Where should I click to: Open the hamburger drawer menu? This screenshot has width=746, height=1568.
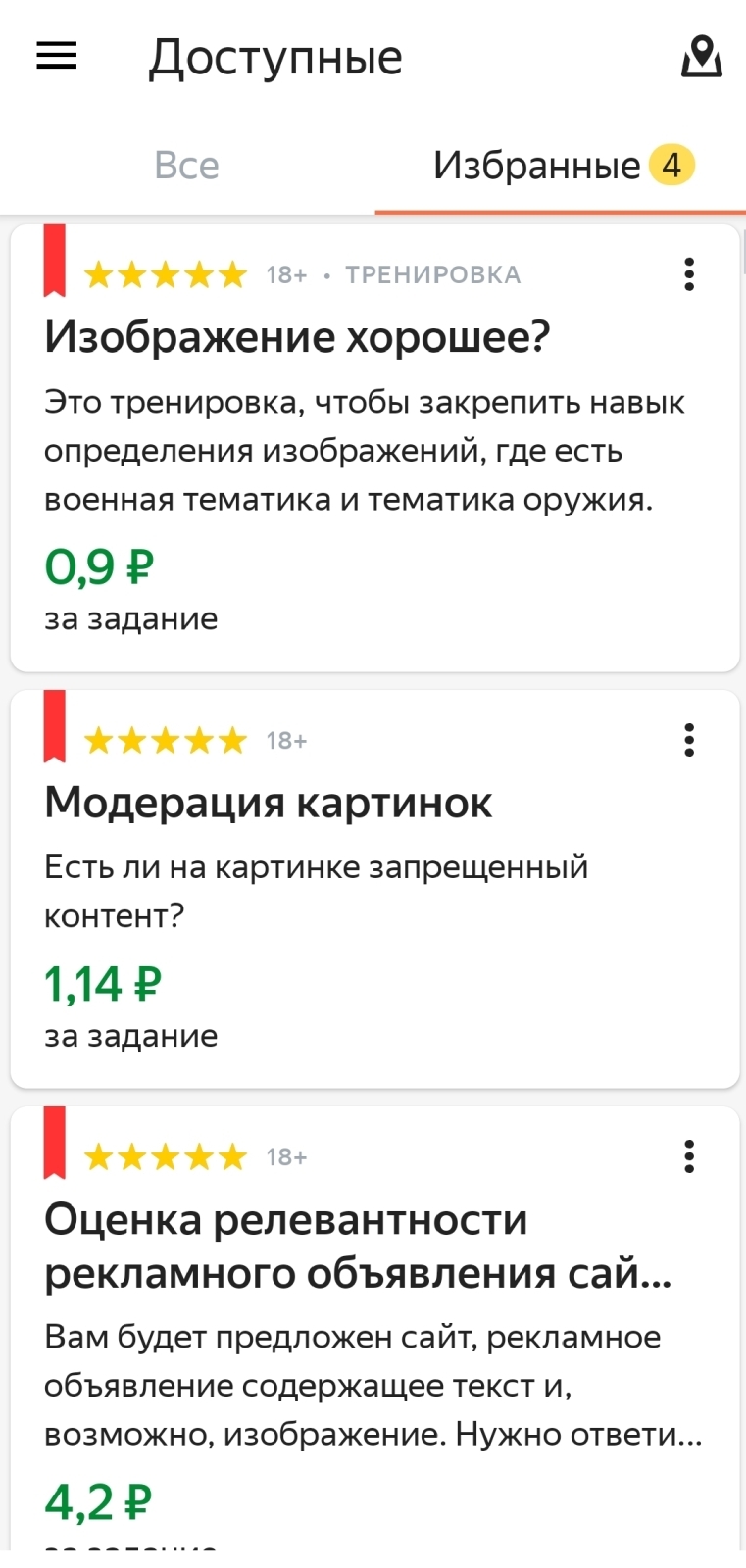tap(56, 57)
